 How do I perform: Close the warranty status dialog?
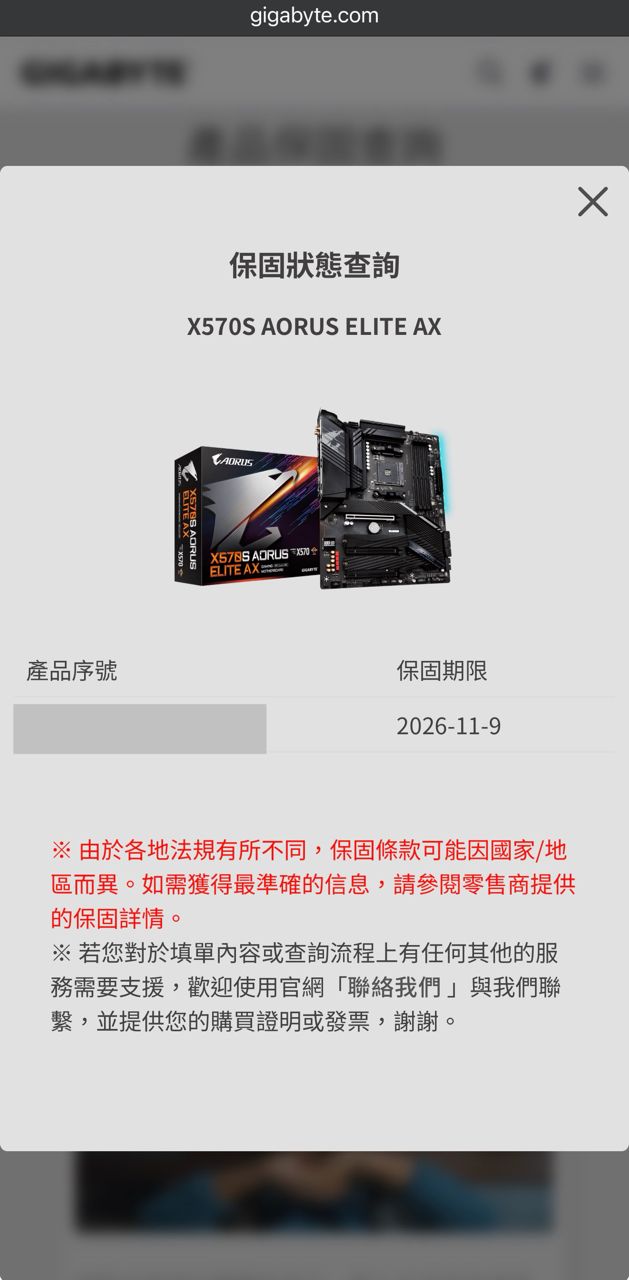pos(593,202)
